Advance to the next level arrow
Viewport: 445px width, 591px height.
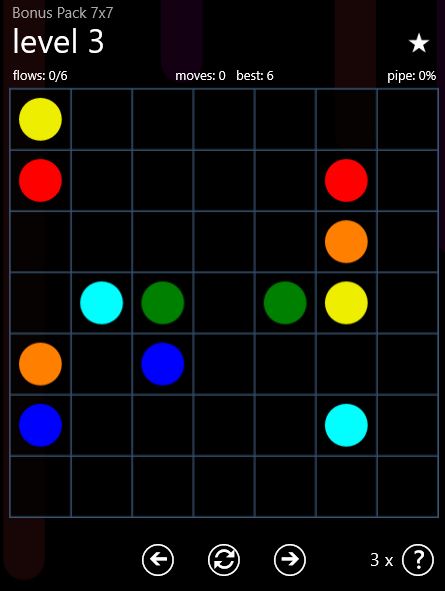[290, 560]
